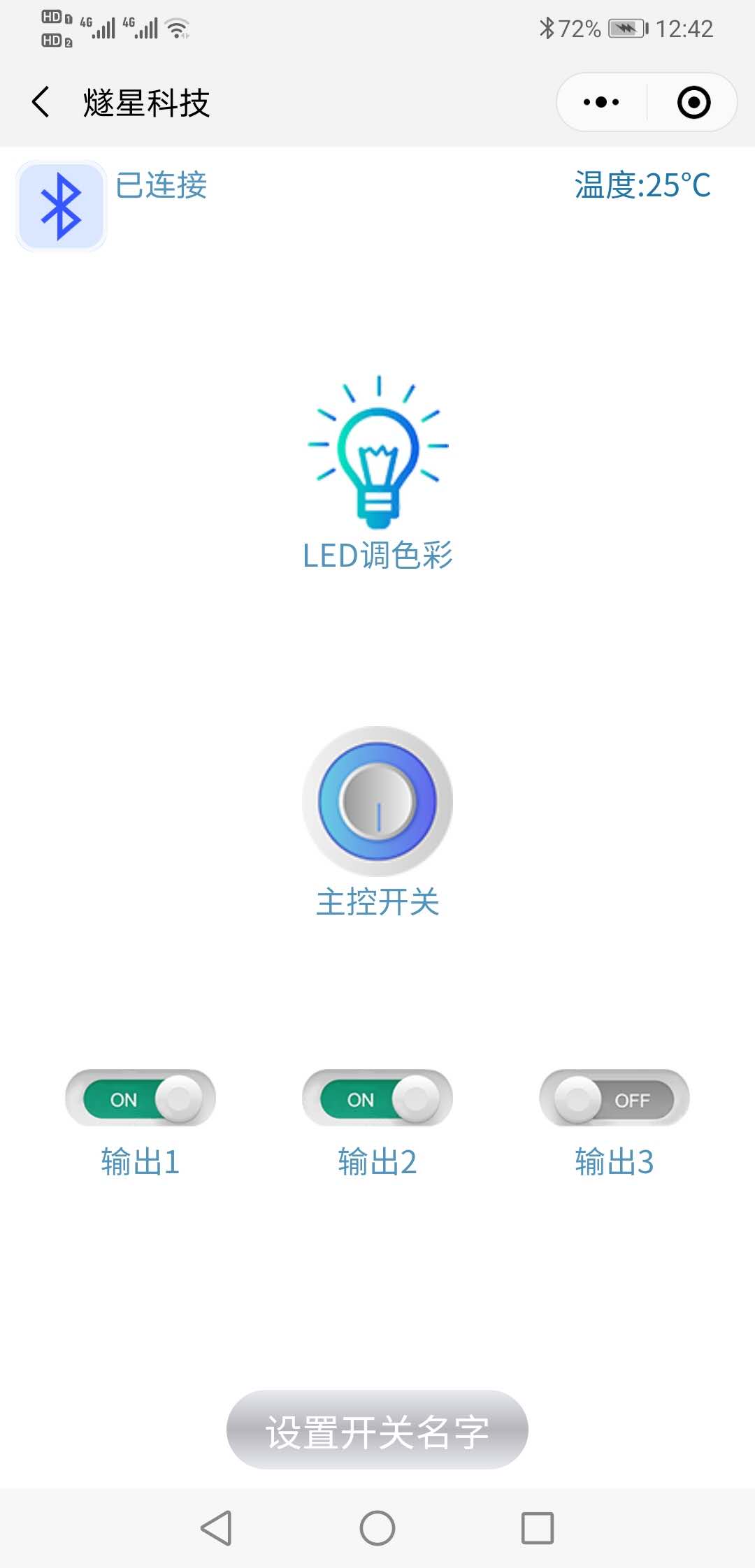Turn on 输出3 switch
Image resolution: width=755 pixels, height=1568 pixels.
(614, 1098)
